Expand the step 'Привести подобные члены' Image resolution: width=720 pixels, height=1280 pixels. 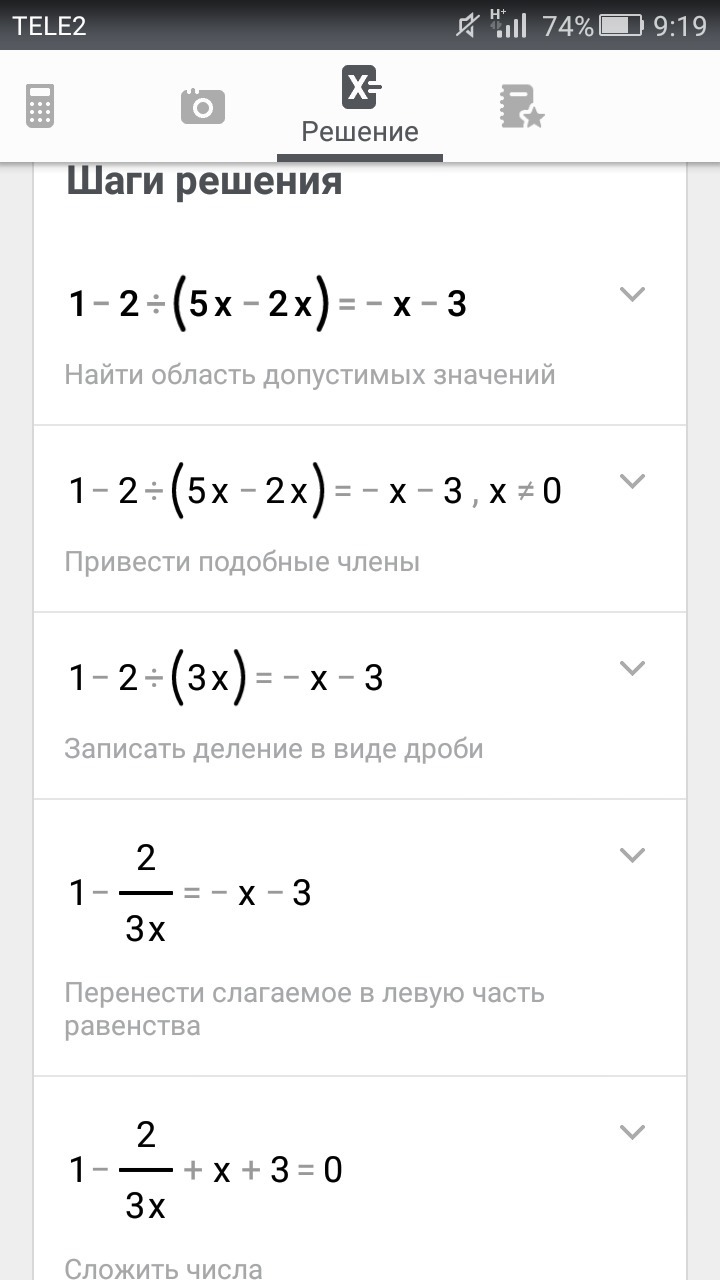pos(632,481)
